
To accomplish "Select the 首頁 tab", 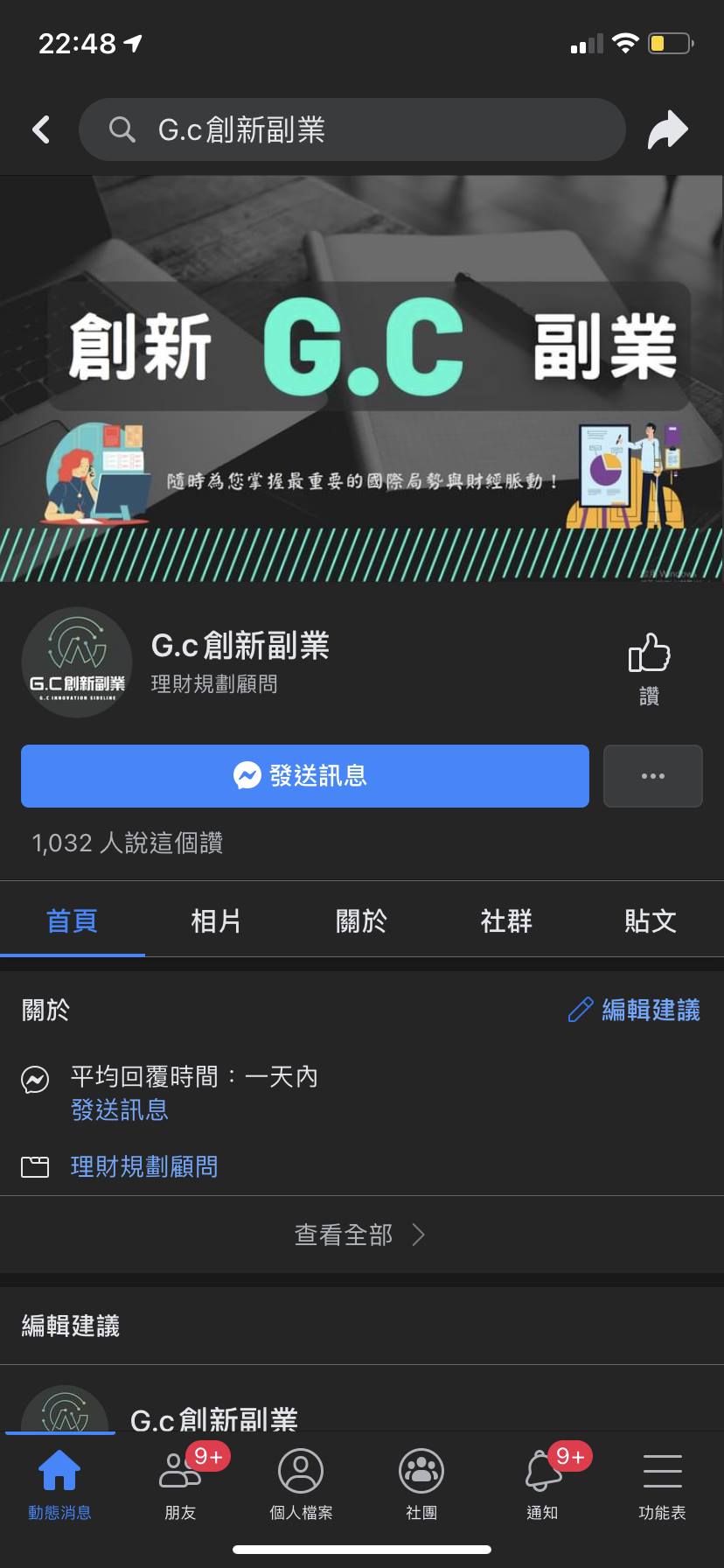I will (72, 920).
